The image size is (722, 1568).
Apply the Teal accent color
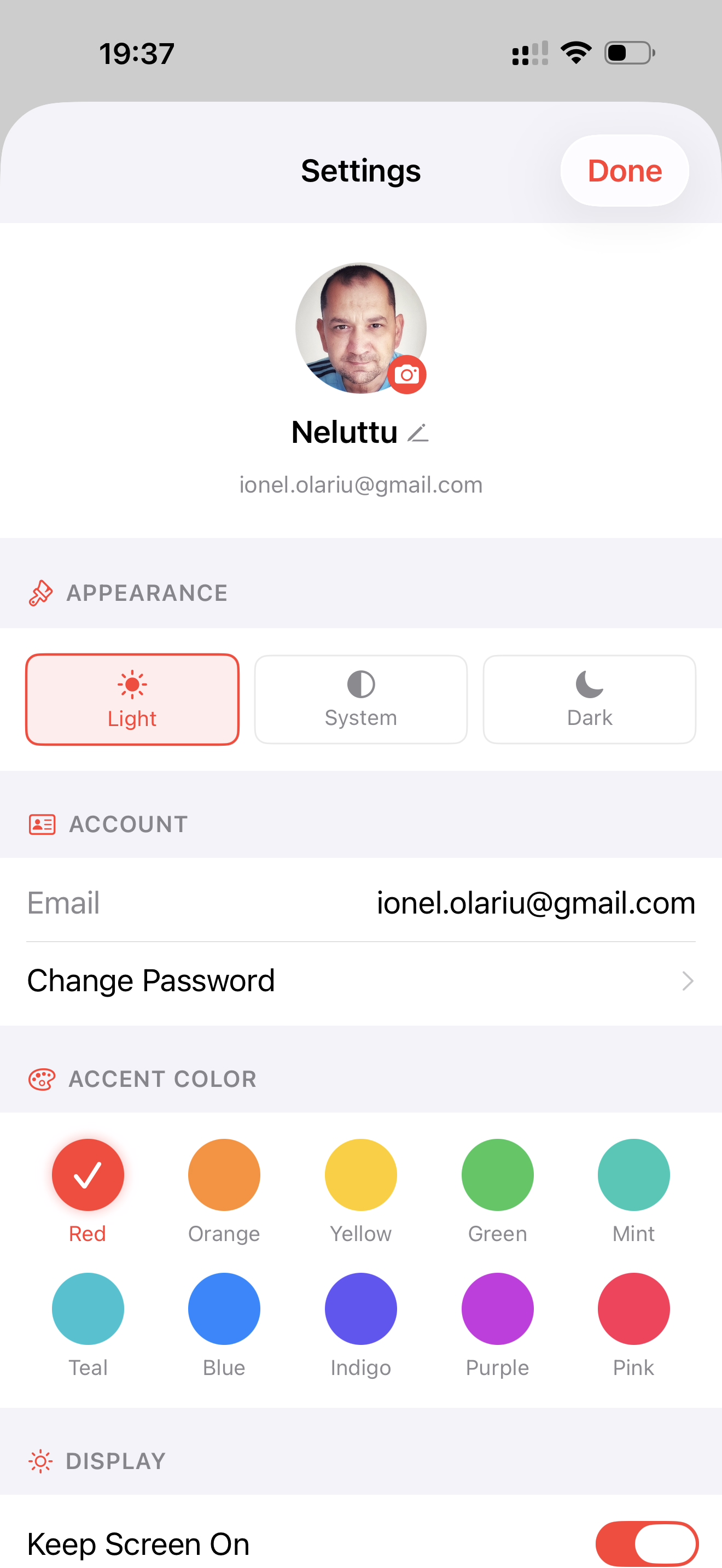click(x=88, y=1309)
